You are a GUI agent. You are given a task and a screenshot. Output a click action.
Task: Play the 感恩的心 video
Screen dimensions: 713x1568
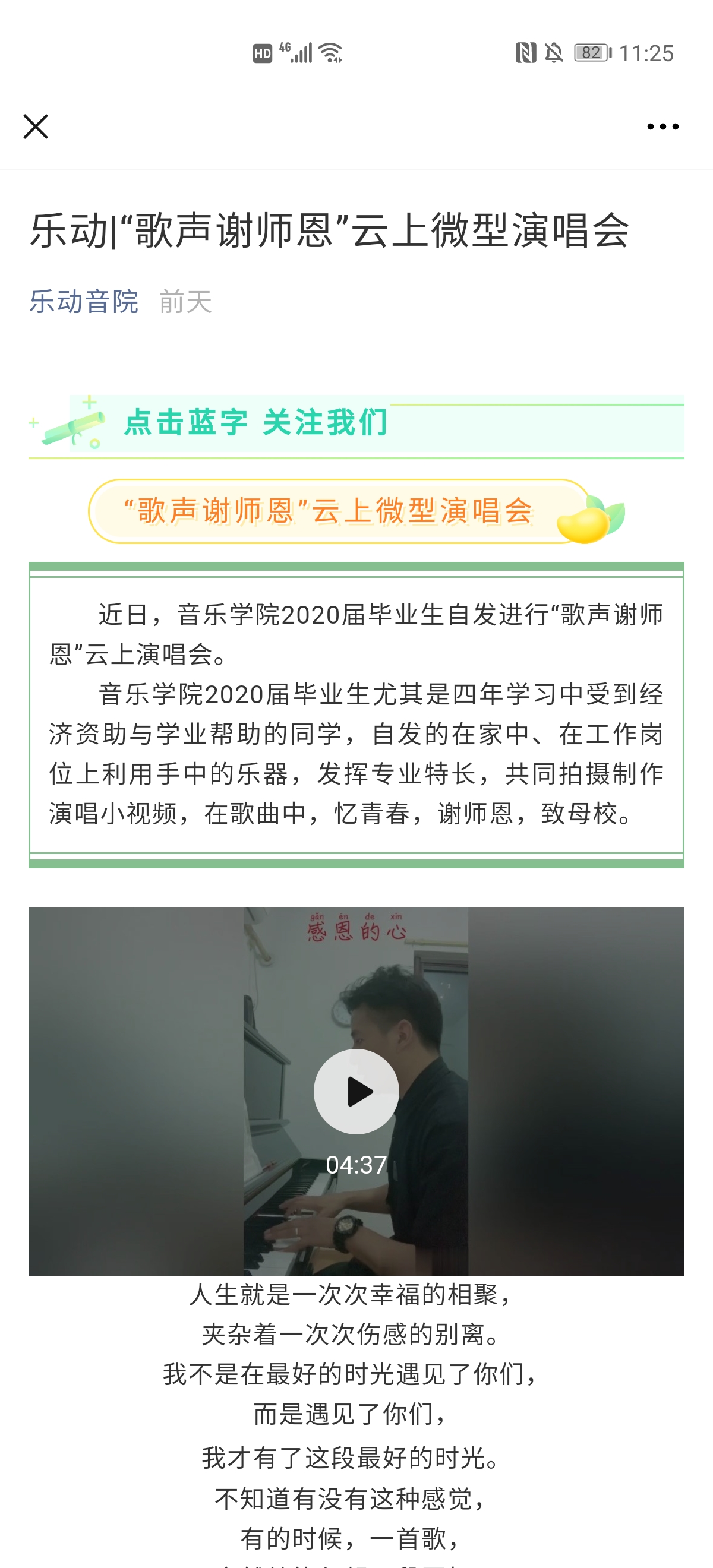(x=356, y=1091)
